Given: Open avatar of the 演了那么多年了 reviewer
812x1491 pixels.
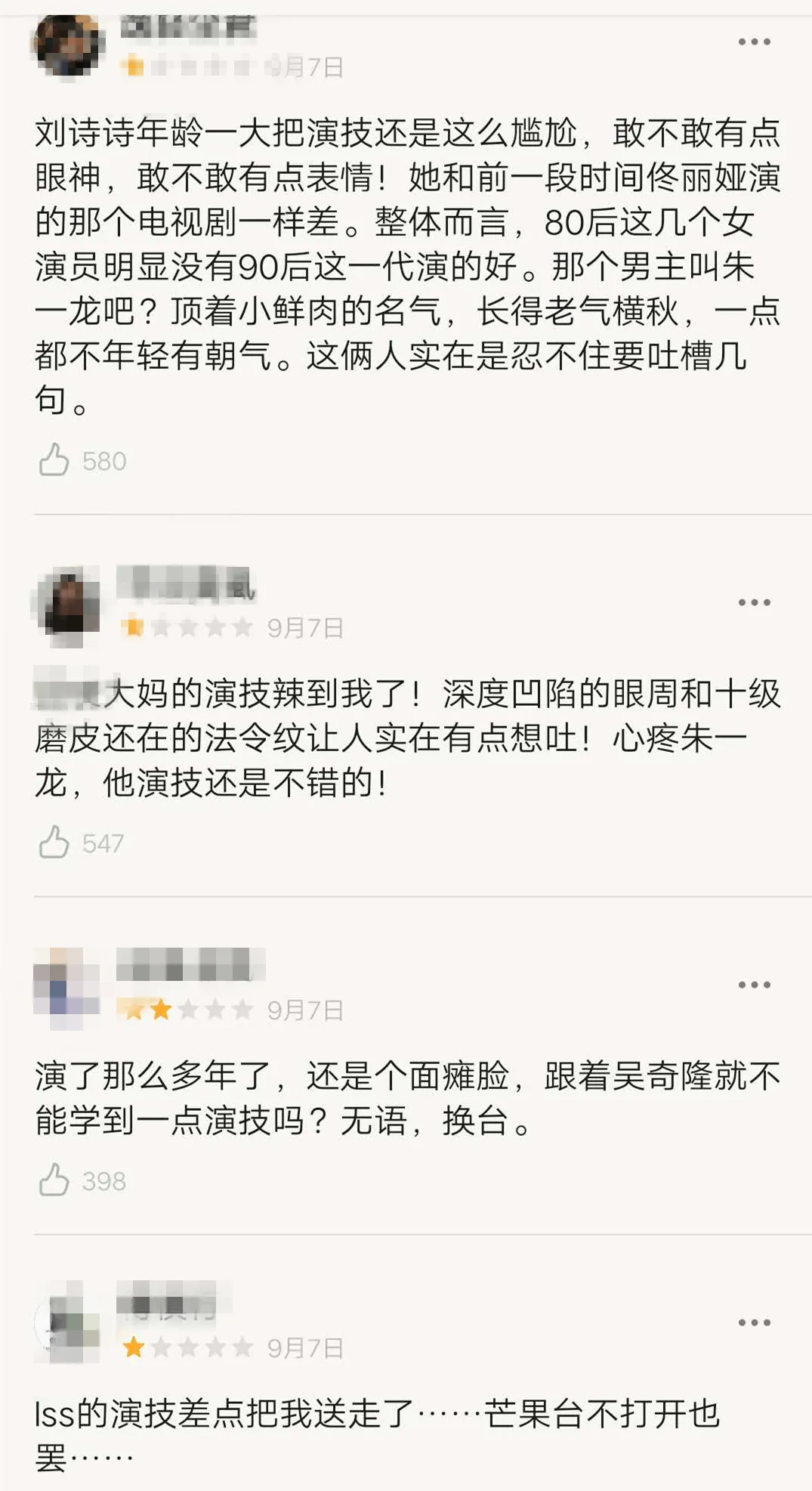Looking at the screenshot, I should 68,988.
